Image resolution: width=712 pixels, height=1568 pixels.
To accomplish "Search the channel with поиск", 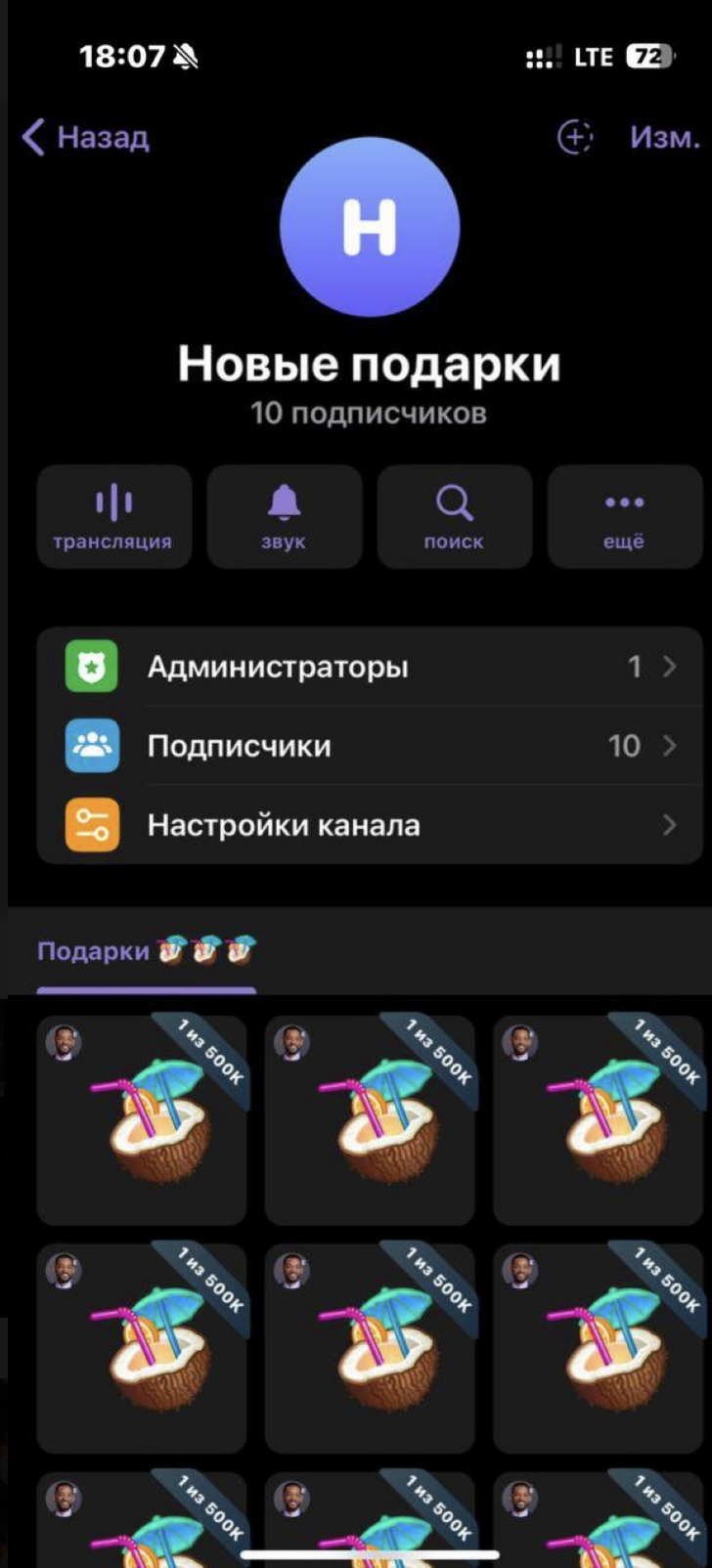I will (454, 516).
